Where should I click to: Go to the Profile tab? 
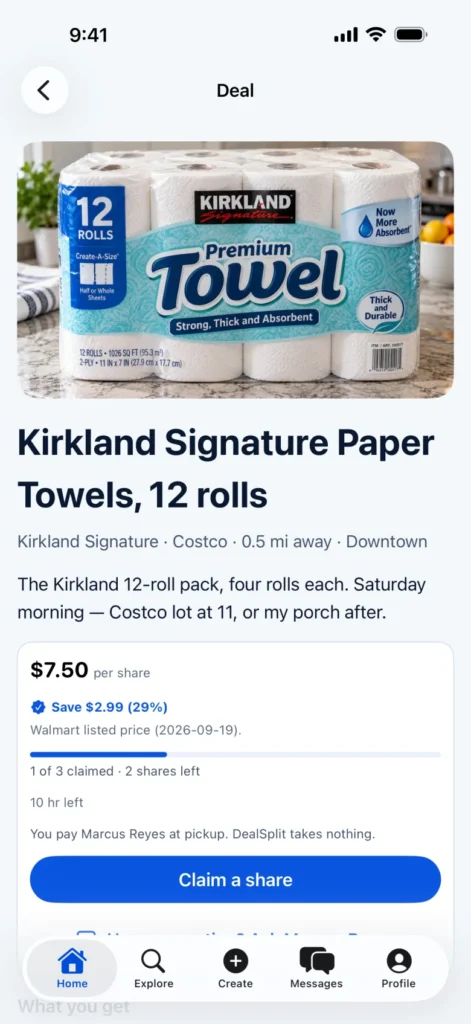398,968
